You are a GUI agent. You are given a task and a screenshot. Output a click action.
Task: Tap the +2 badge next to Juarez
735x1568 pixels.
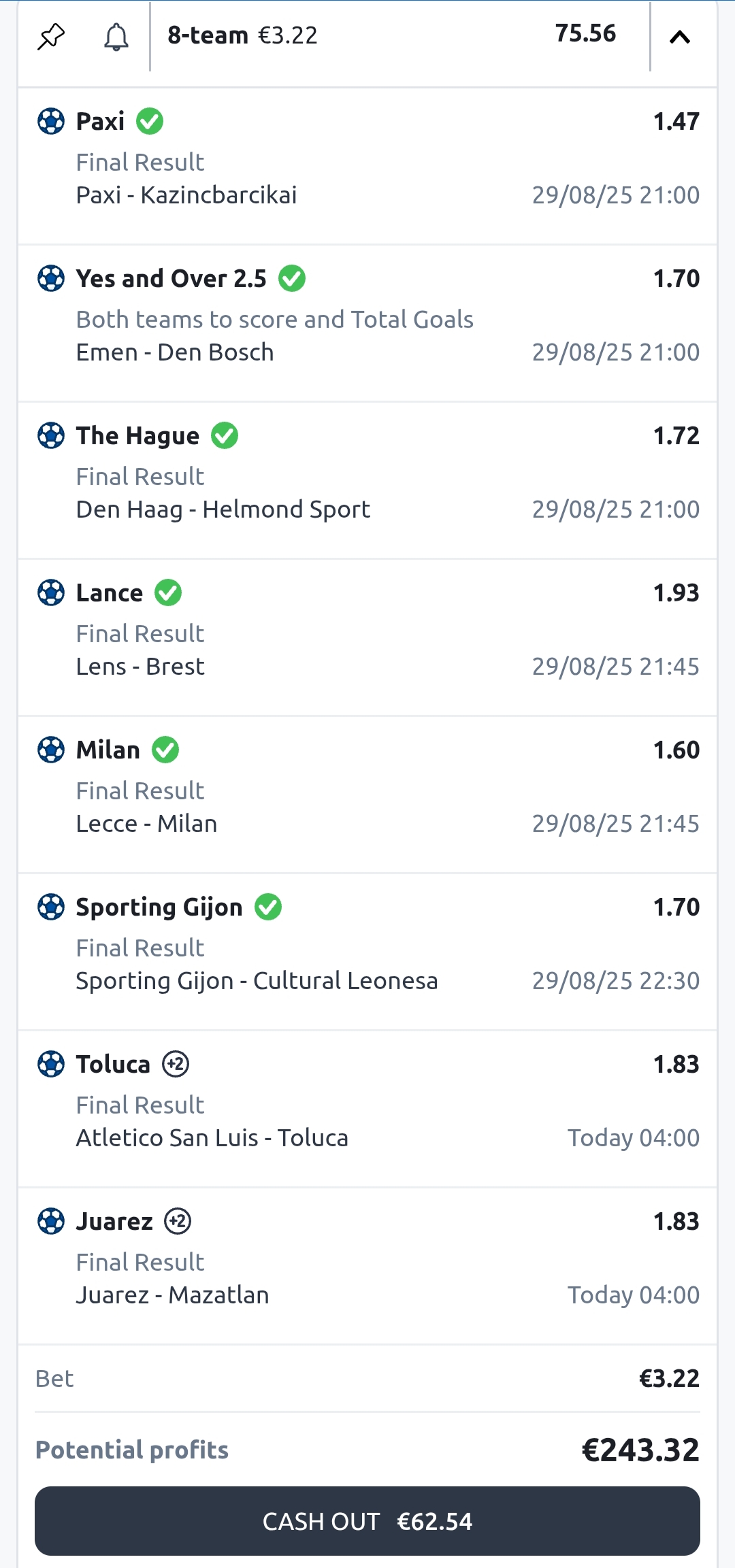[x=178, y=1221]
